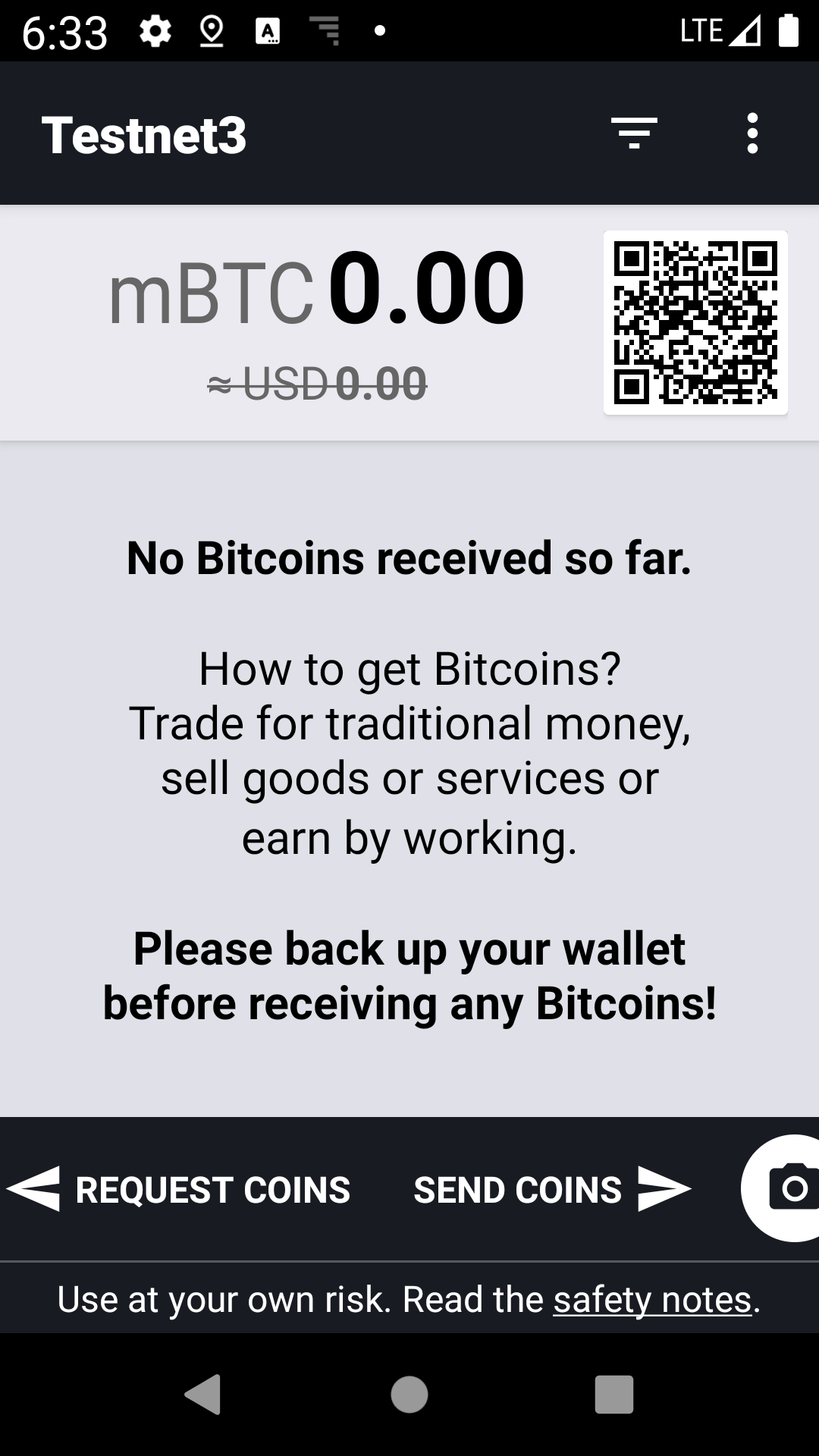Go back with system back button
This screenshot has width=819, height=1456.
tap(203, 1394)
